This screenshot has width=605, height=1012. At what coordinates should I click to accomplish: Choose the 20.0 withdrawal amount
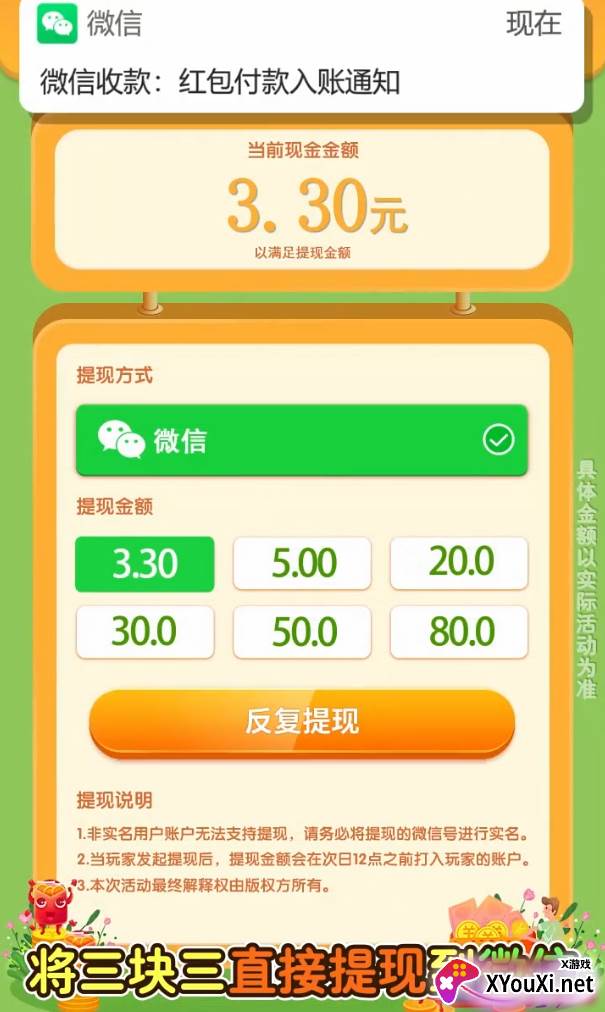[459, 563]
